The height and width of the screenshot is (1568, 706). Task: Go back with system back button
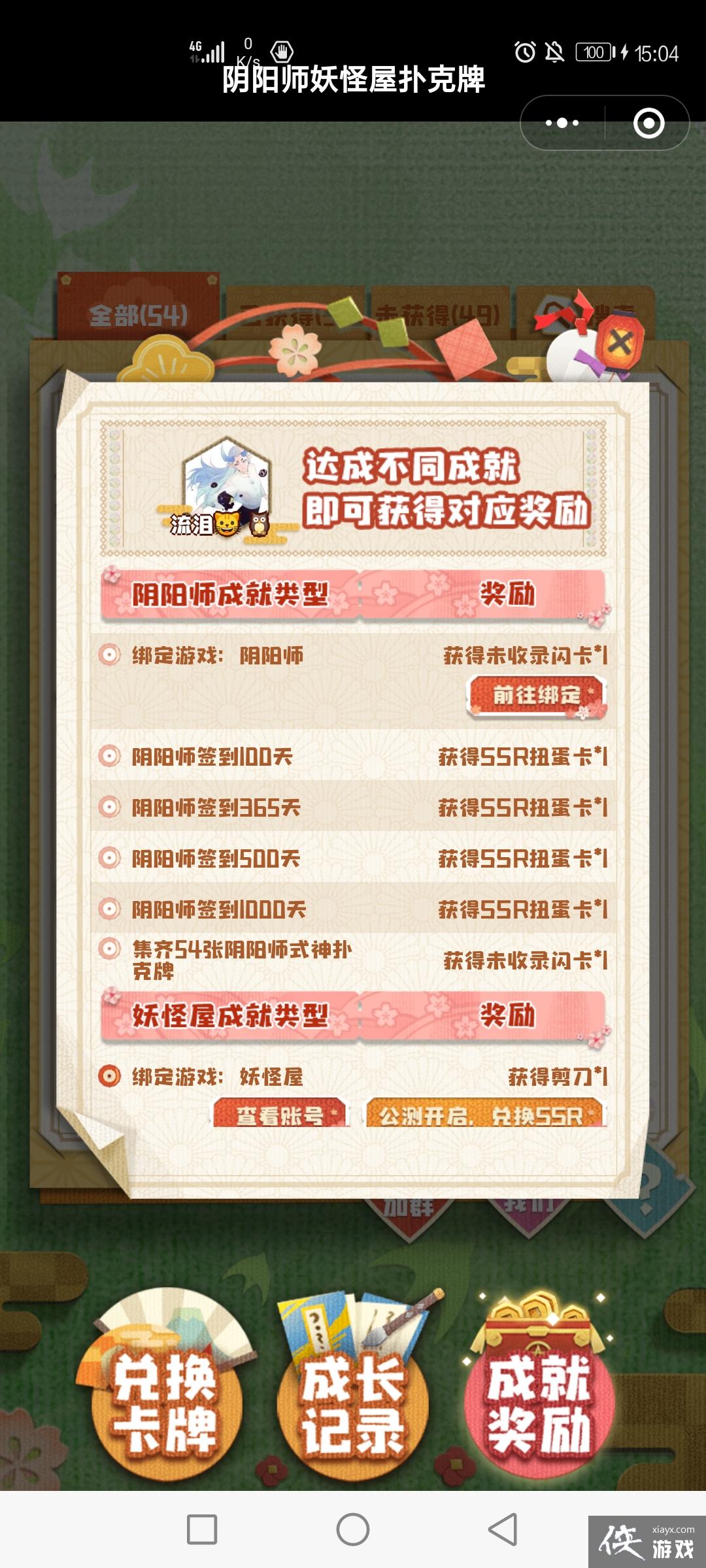pos(503,1529)
